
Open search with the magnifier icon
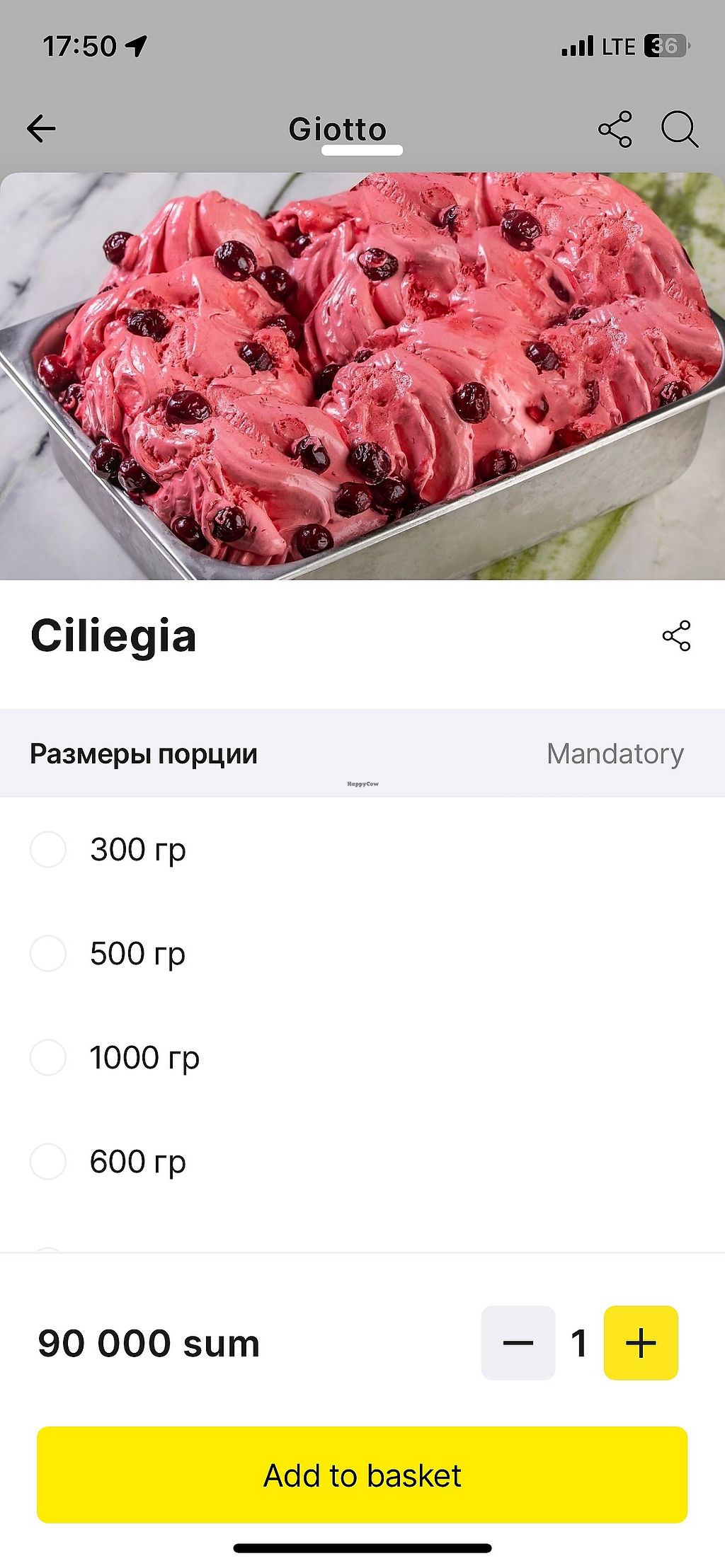679,129
